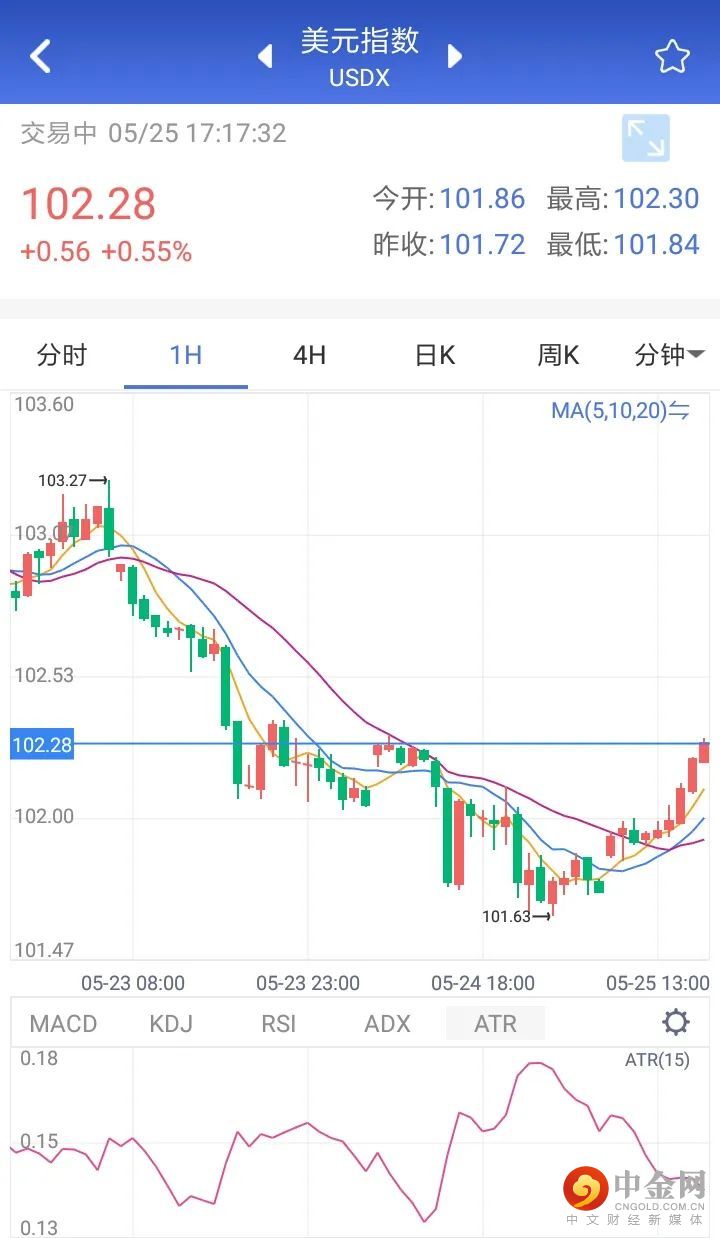Switch to the next instrument arrow
Image resolution: width=720 pixels, height=1238 pixels.
tap(455, 56)
